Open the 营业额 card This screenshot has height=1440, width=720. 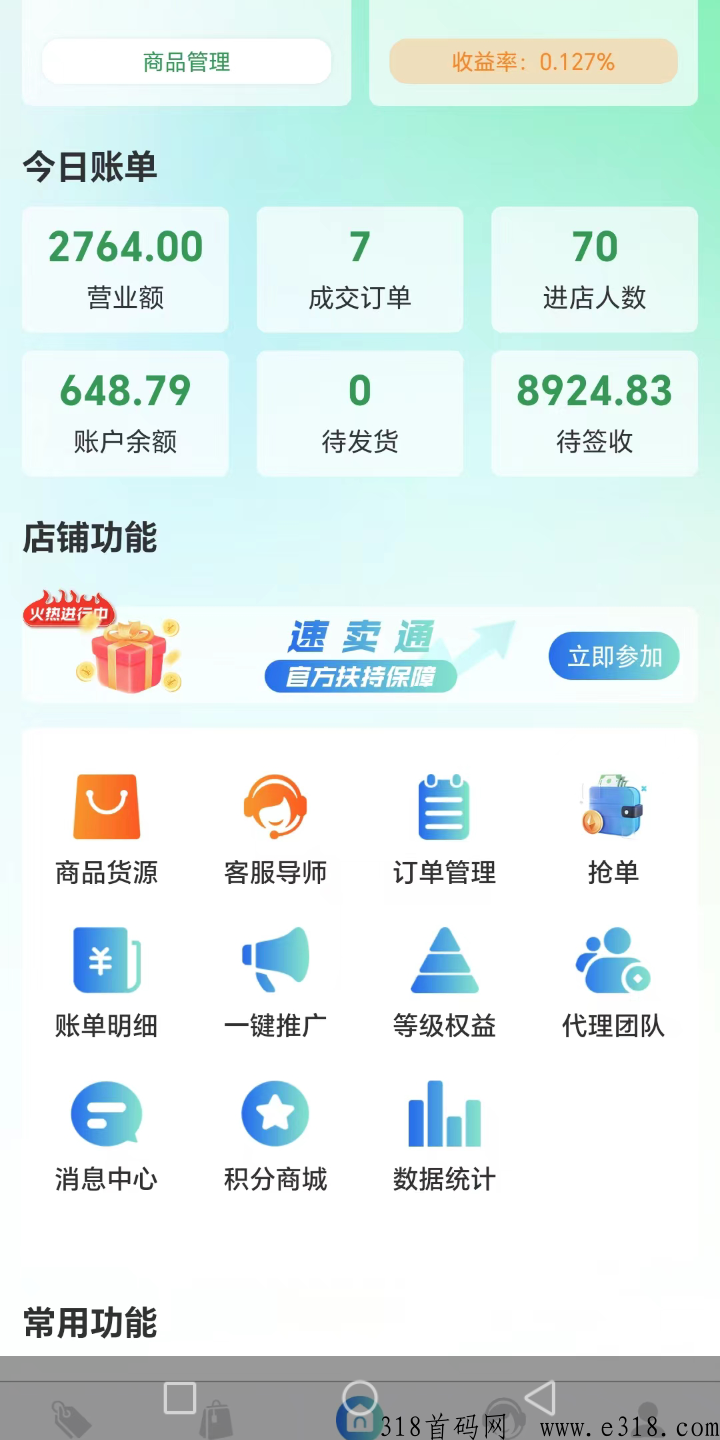125,269
